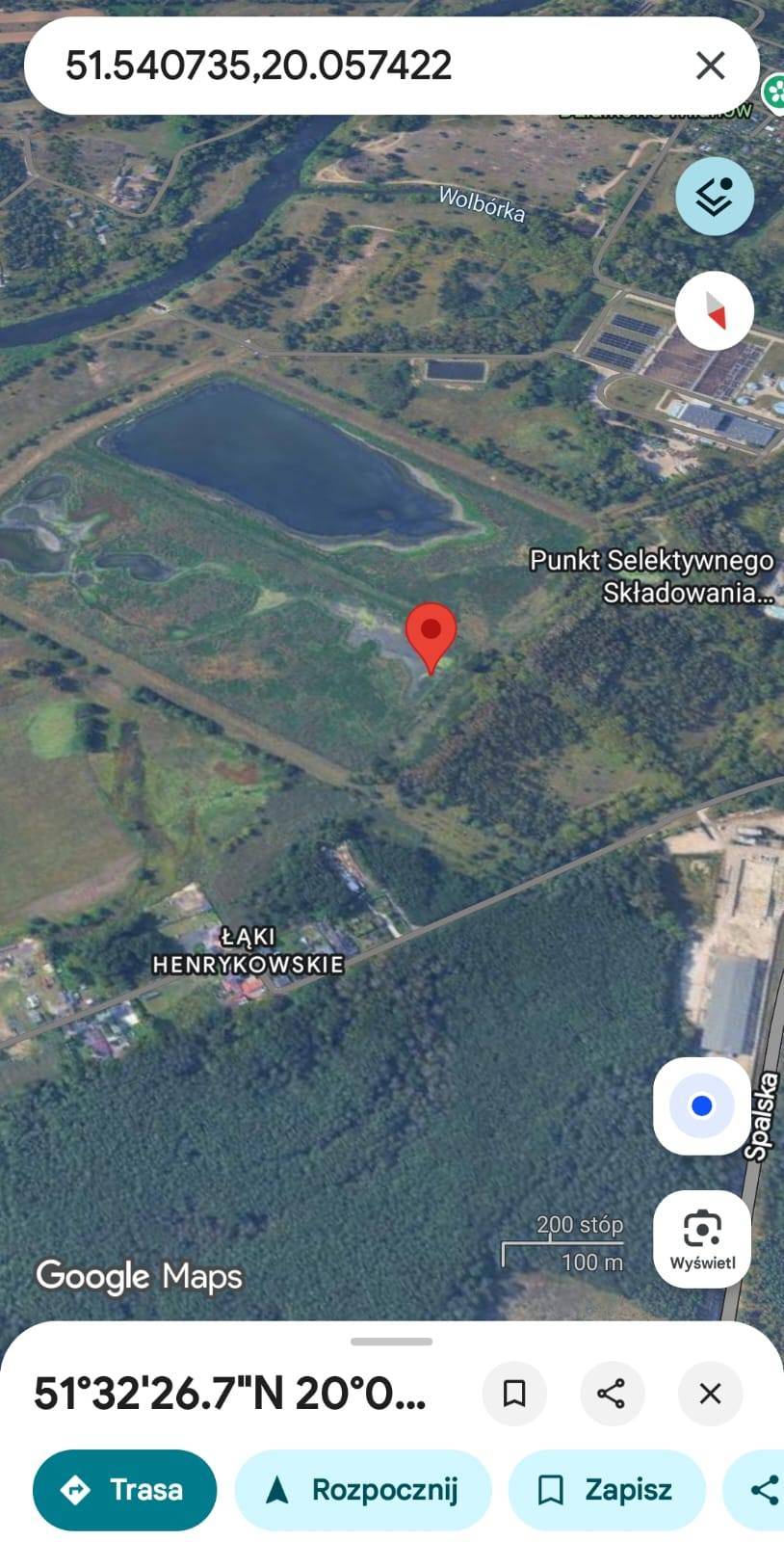
Task: Center map on my location
Action: 702,1105
